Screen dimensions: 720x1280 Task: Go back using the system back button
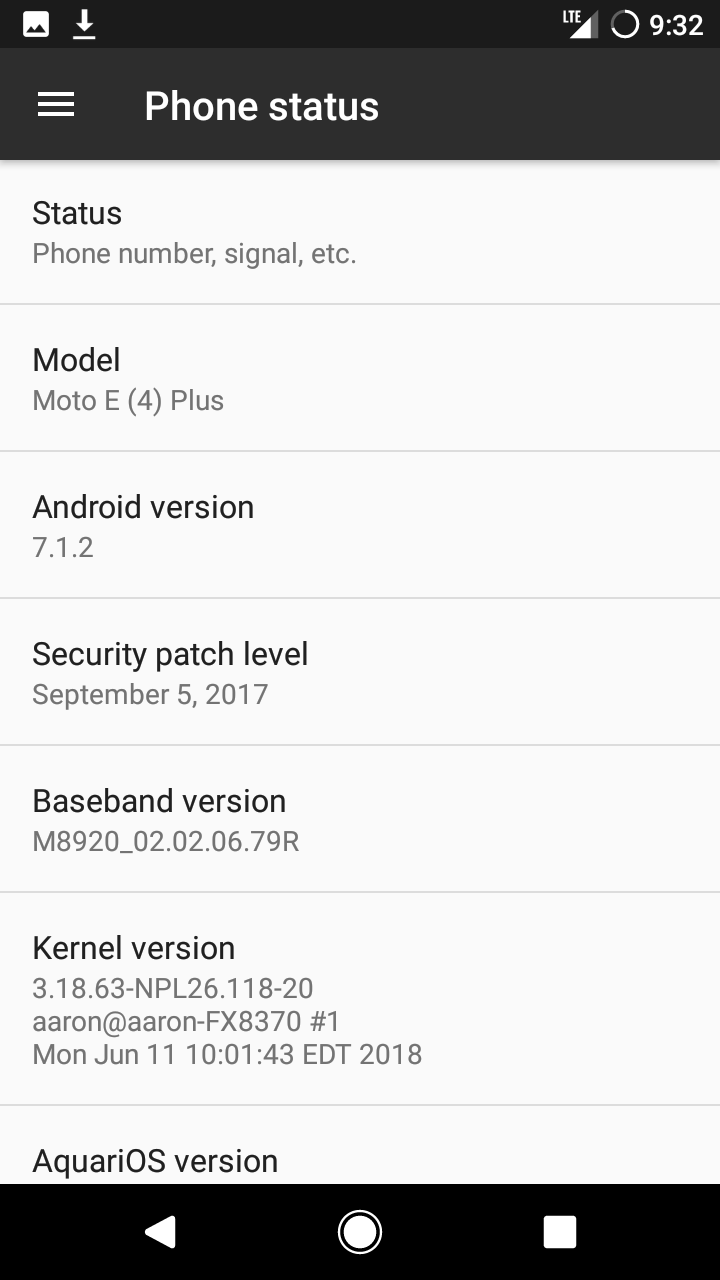tap(160, 1232)
